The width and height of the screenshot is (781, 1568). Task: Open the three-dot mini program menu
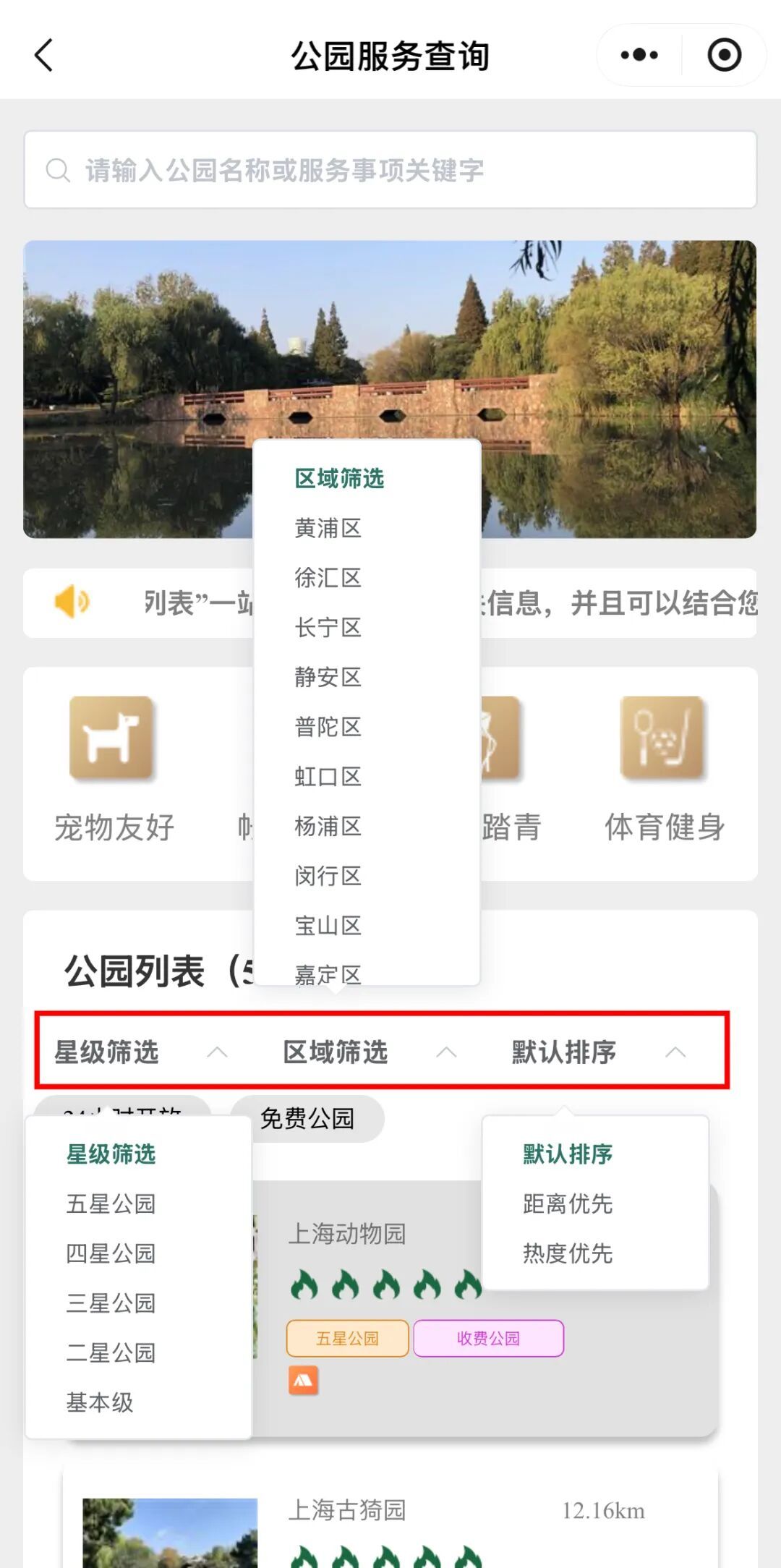point(639,56)
